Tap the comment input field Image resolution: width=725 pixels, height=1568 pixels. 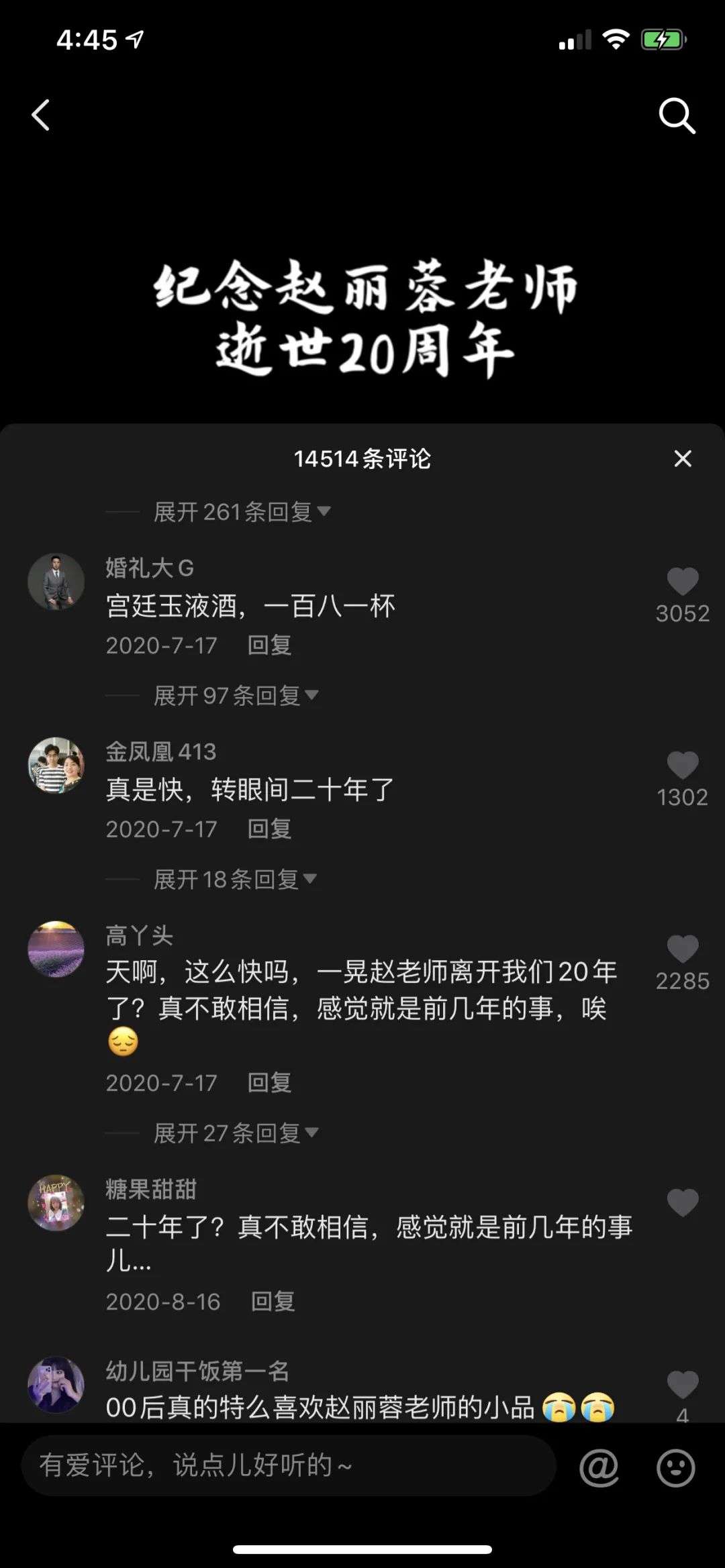coord(289,1465)
